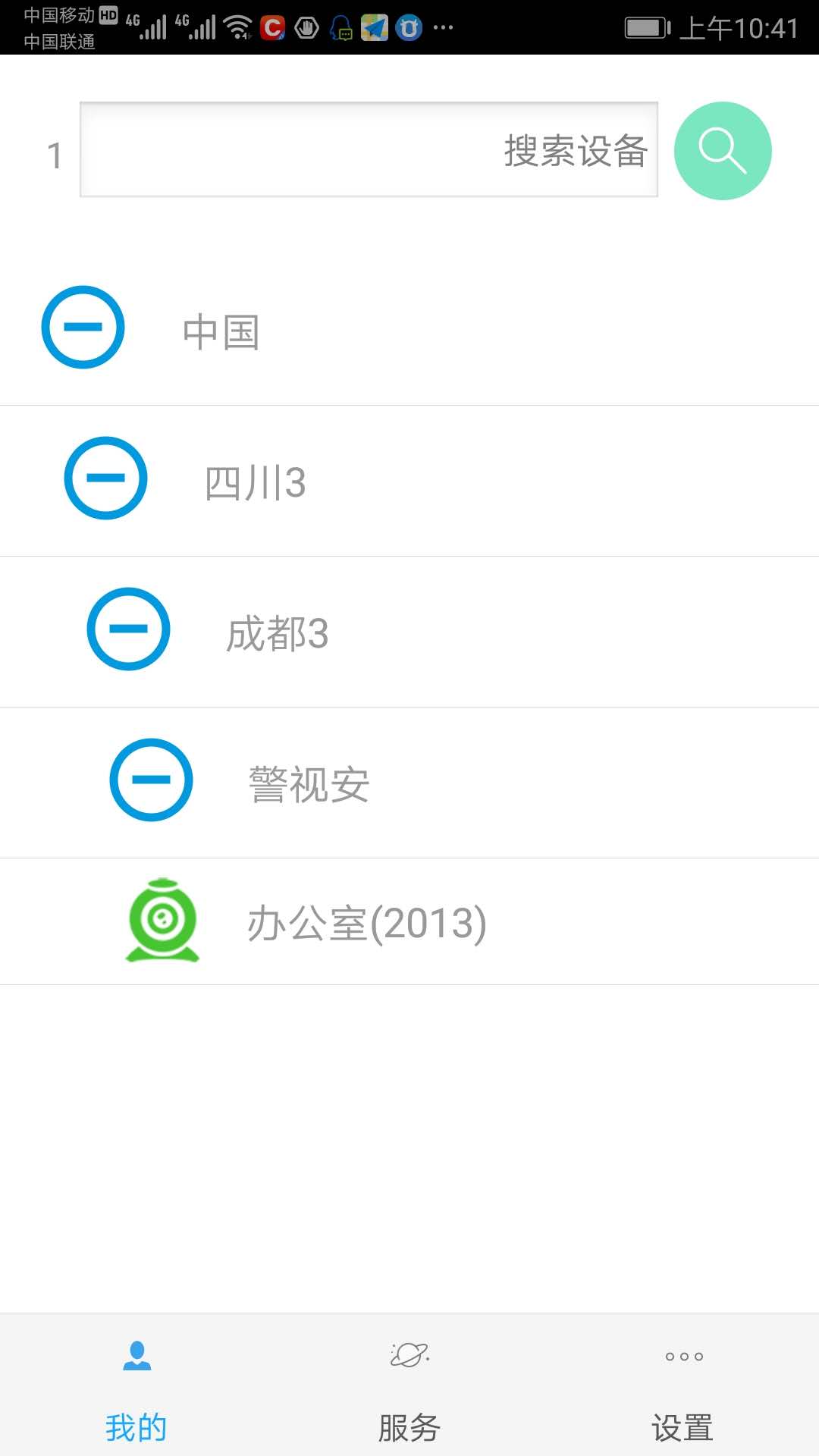Open the camera icon for 办公室(2013)
819x1456 pixels.
click(162, 921)
